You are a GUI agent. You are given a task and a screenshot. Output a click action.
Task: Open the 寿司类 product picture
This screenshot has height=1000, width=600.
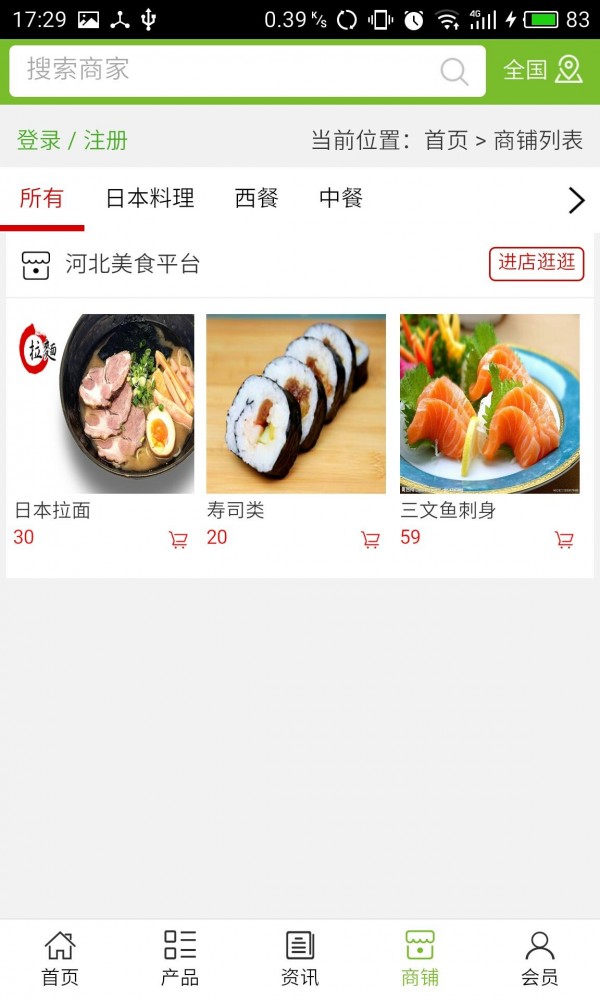(x=296, y=404)
